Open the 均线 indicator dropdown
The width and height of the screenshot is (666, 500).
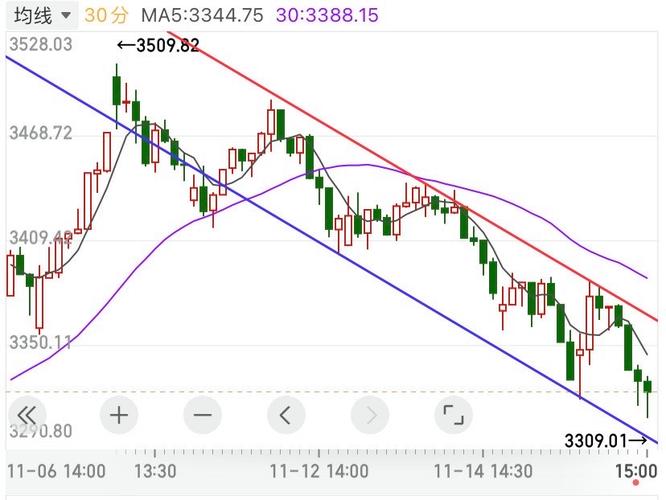tap(41, 15)
